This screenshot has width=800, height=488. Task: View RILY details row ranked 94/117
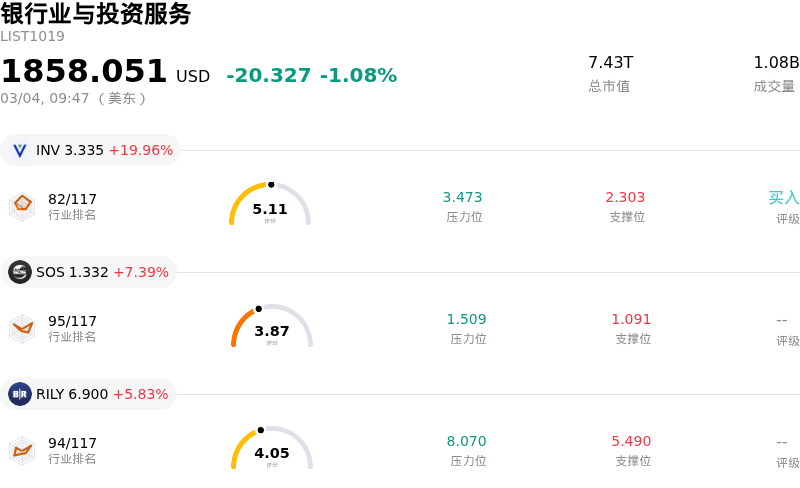(400, 450)
